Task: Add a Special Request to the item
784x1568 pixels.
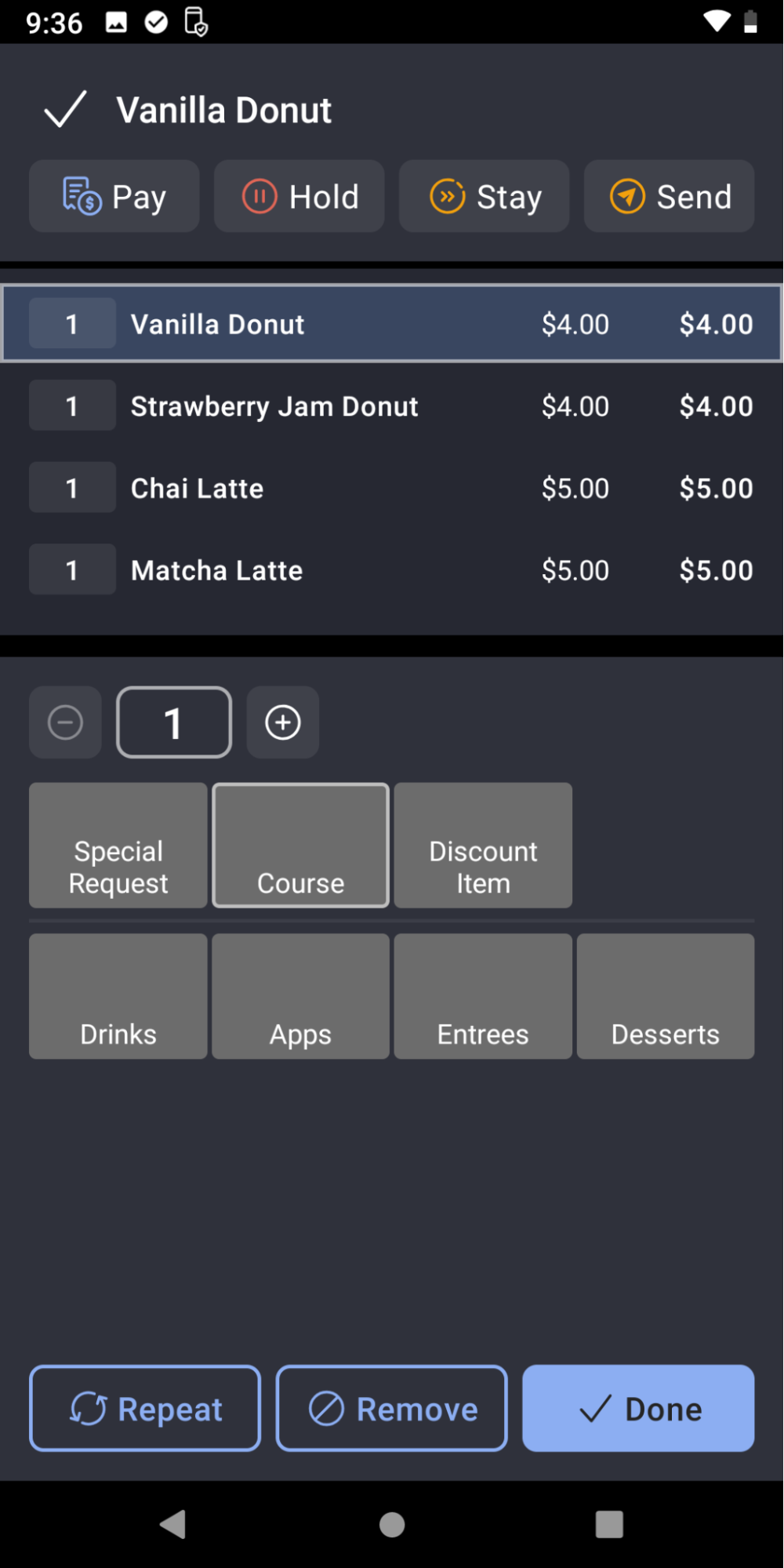Action: tap(117, 845)
